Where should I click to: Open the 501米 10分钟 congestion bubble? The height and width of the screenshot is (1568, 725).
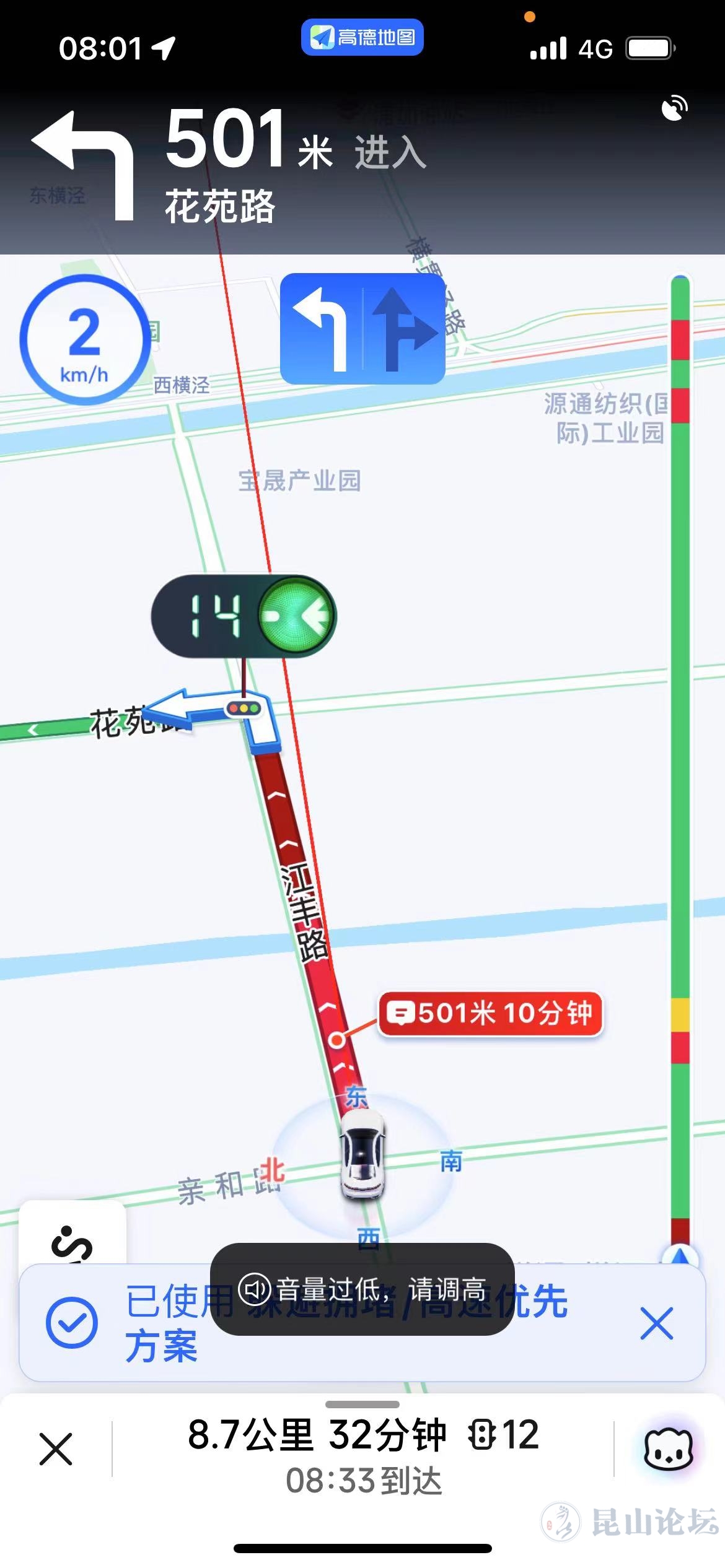click(x=490, y=1014)
